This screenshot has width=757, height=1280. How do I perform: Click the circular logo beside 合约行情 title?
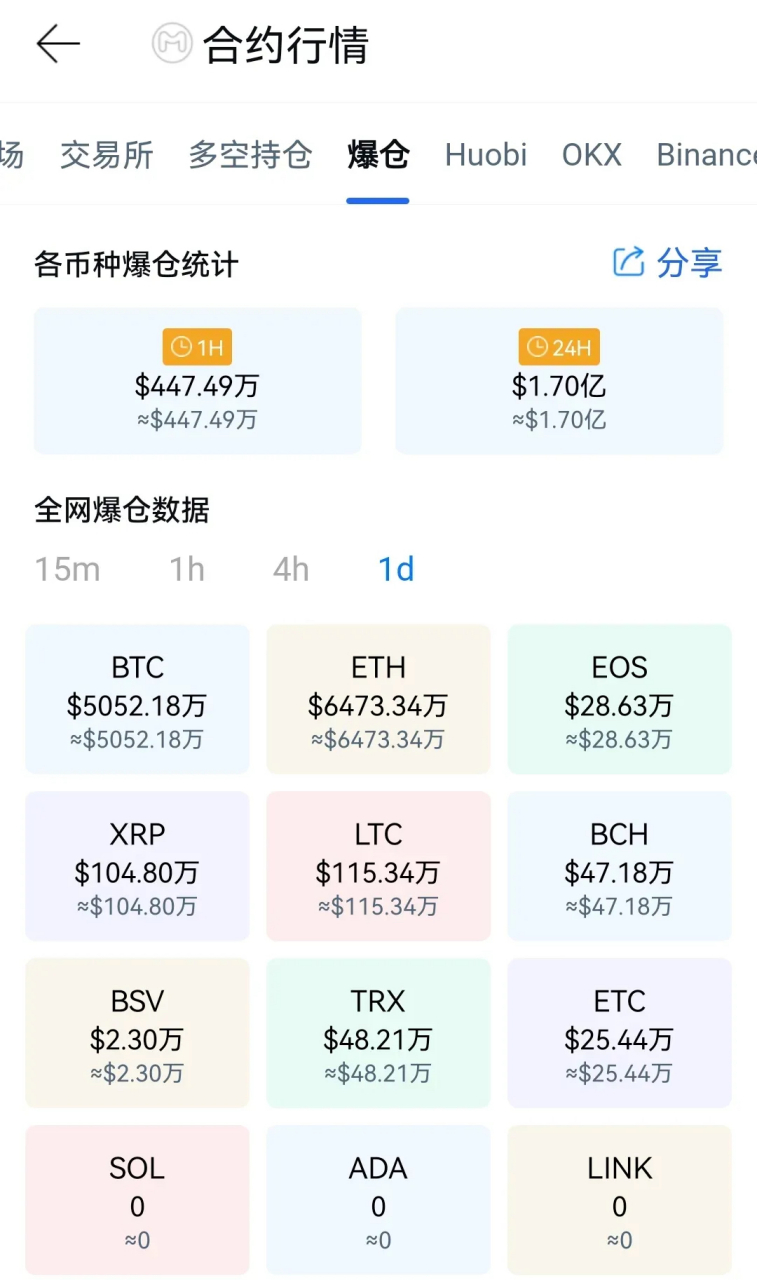(170, 44)
